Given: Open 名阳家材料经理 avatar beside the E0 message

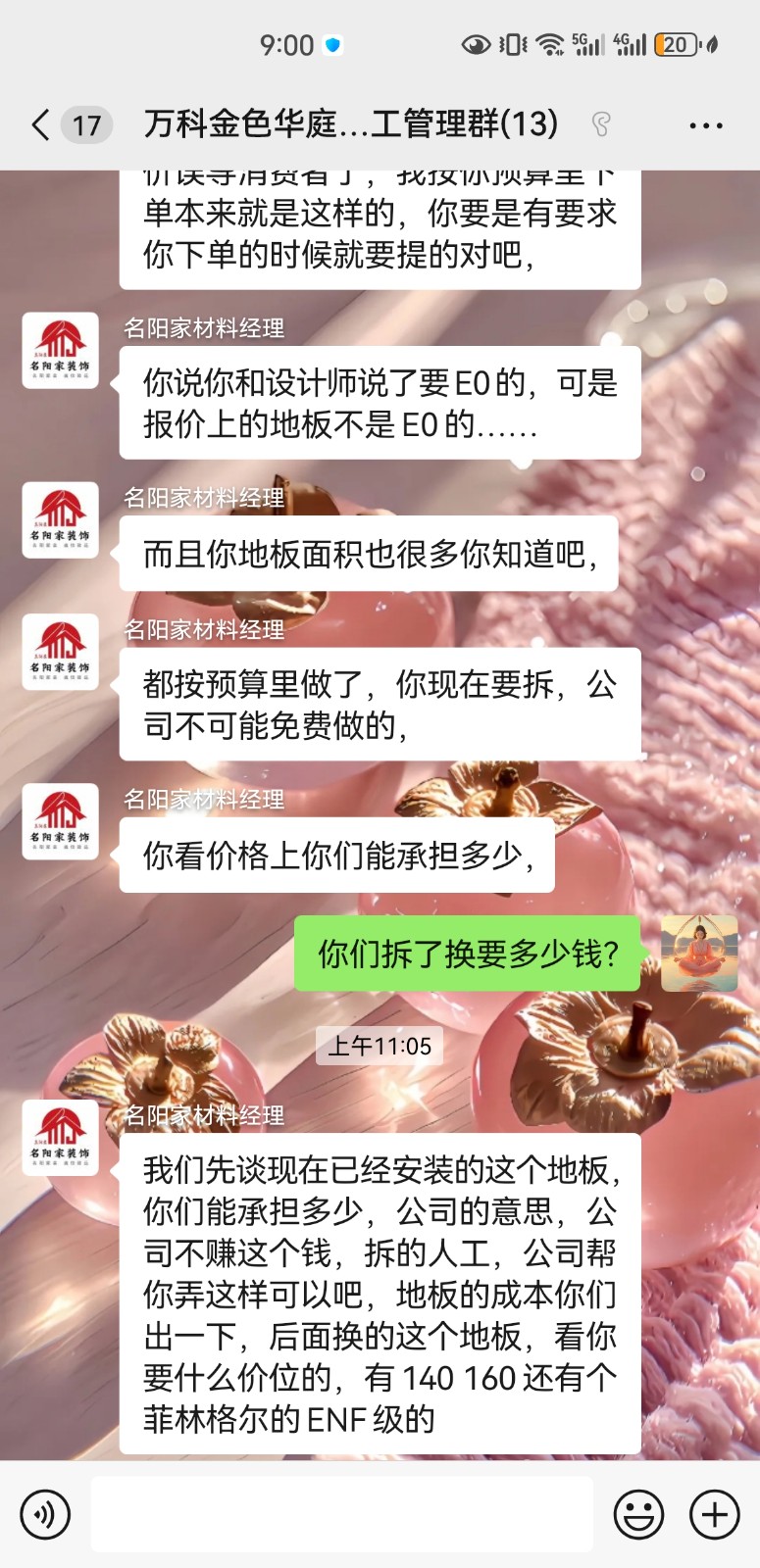Looking at the screenshot, I should point(61,351).
